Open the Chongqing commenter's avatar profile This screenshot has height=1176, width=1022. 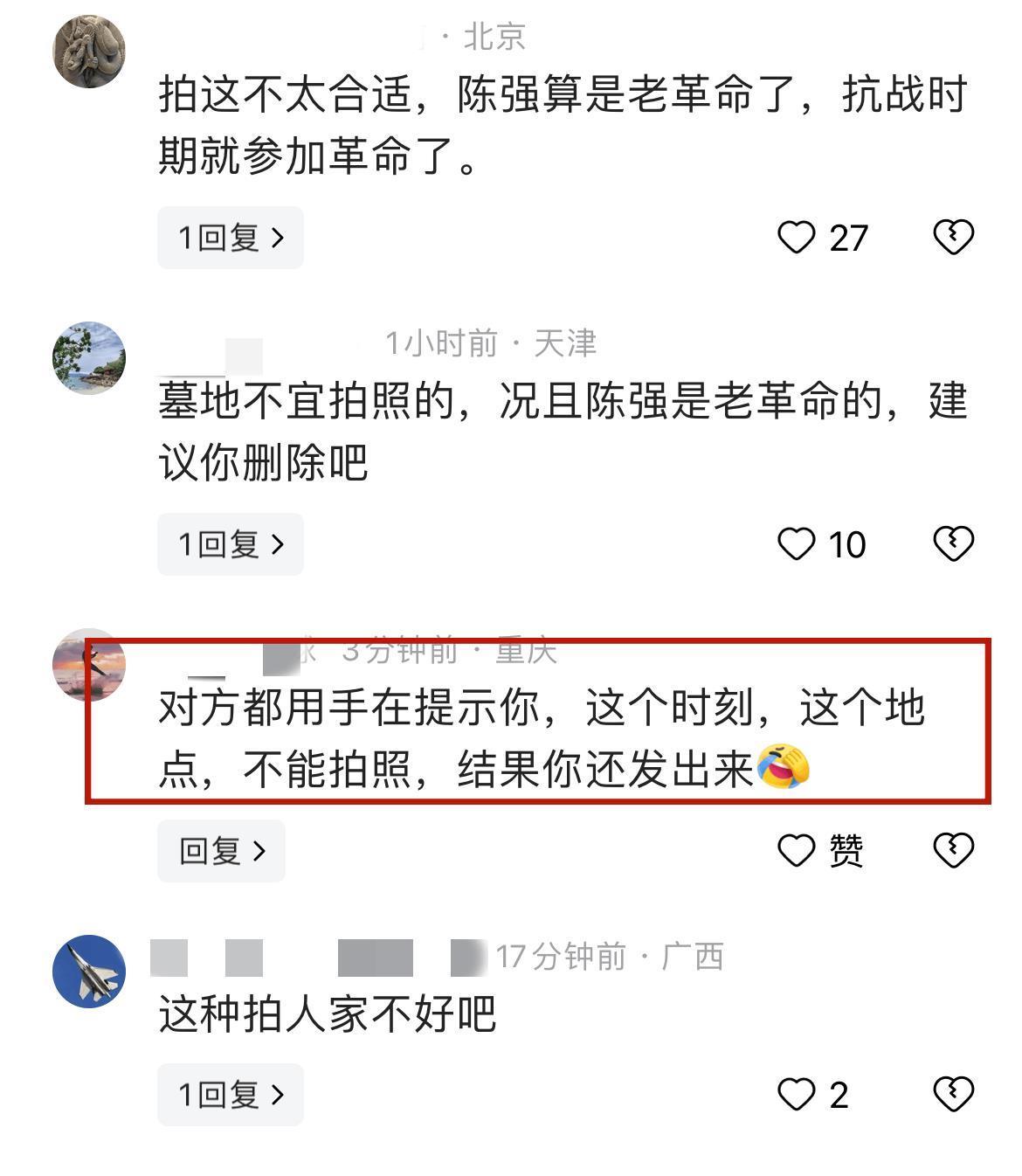(x=89, y=664)
